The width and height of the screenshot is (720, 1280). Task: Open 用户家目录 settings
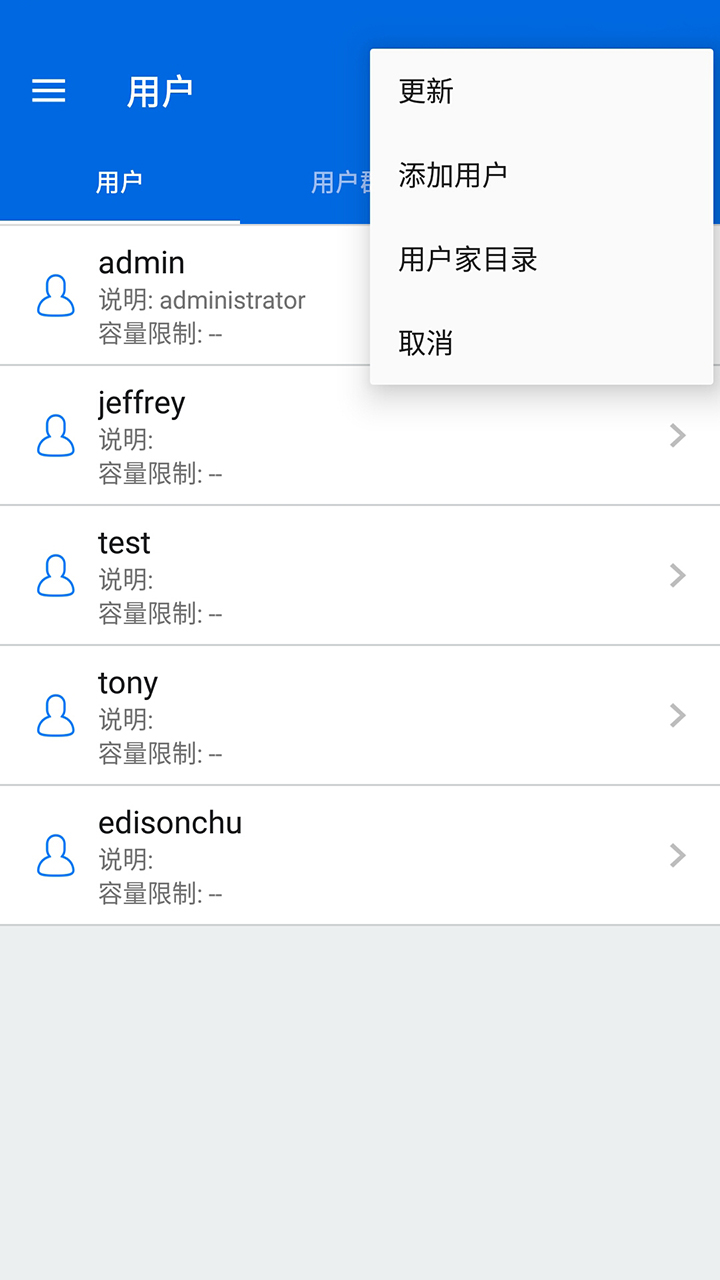466,258
